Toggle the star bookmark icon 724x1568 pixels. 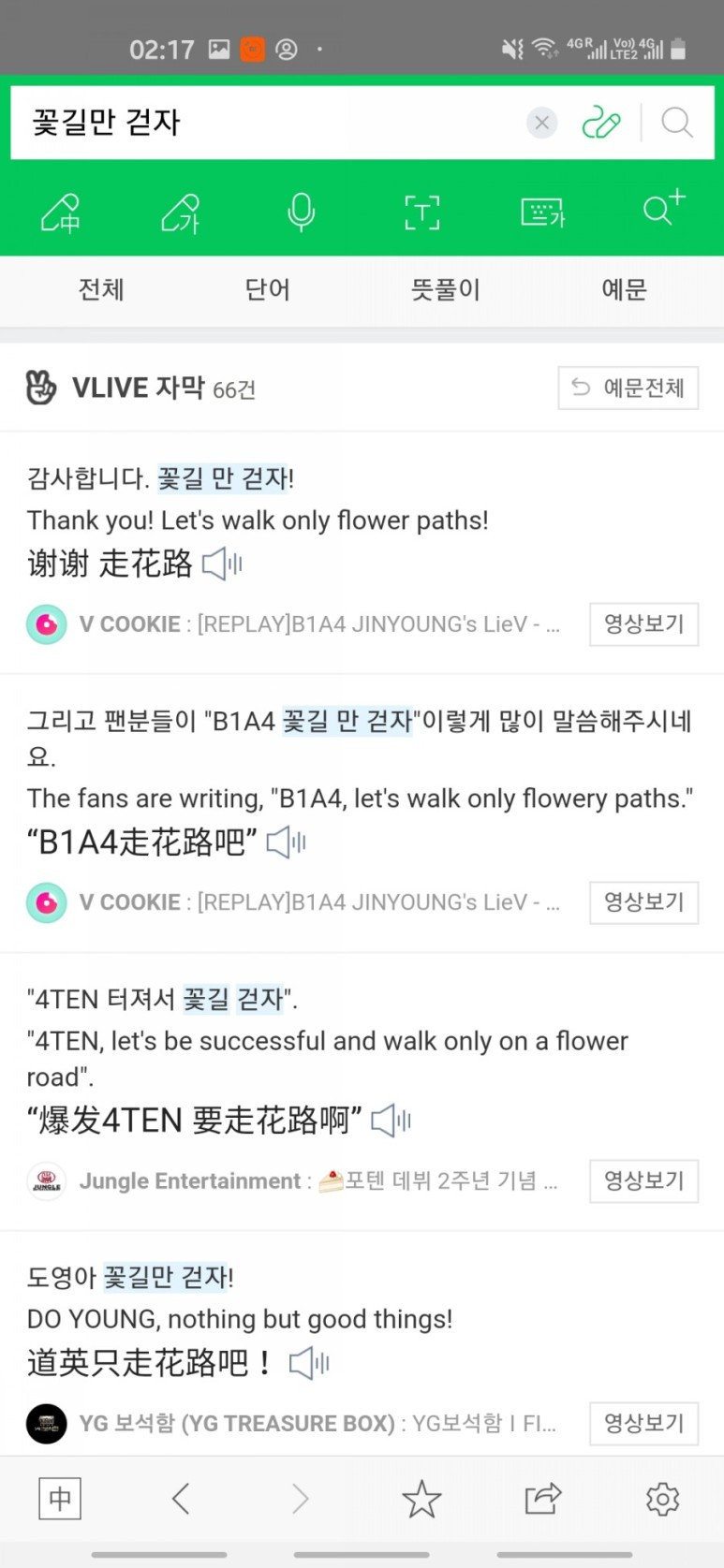click(421, 1499)
